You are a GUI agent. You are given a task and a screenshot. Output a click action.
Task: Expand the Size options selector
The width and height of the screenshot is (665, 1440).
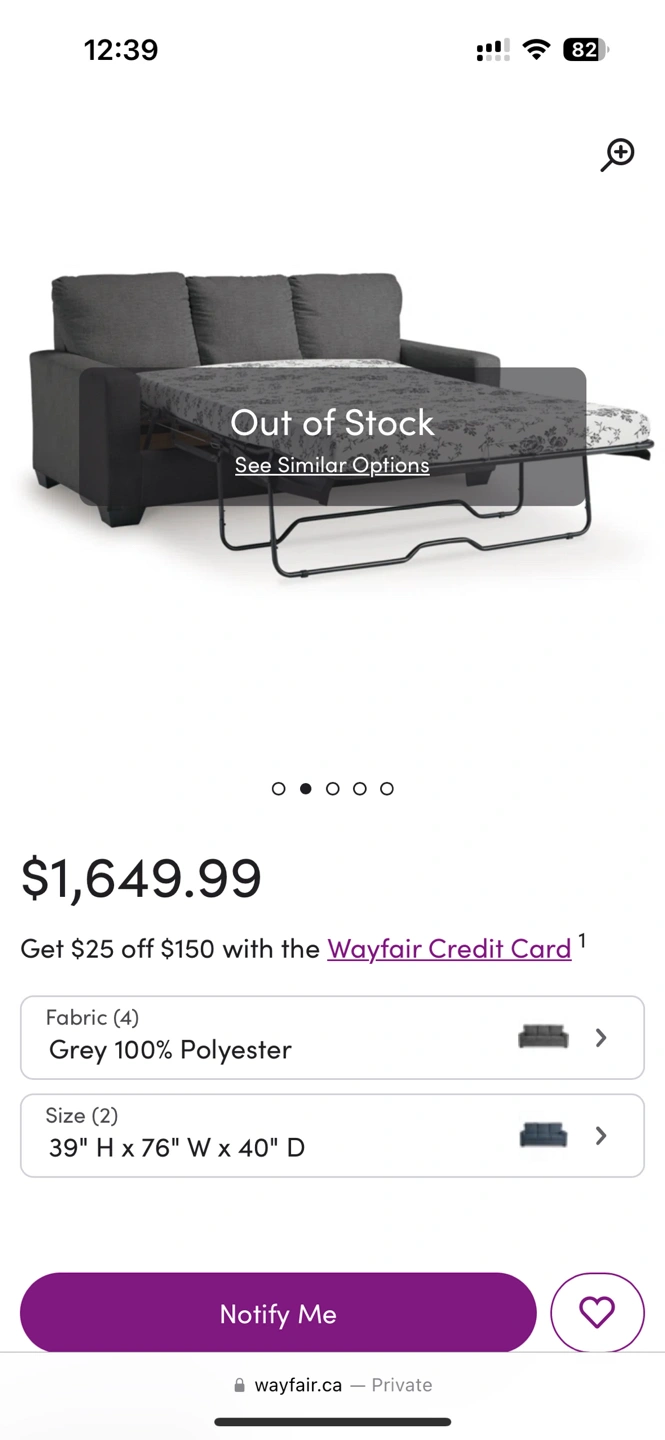click(x=332, y=1135)
